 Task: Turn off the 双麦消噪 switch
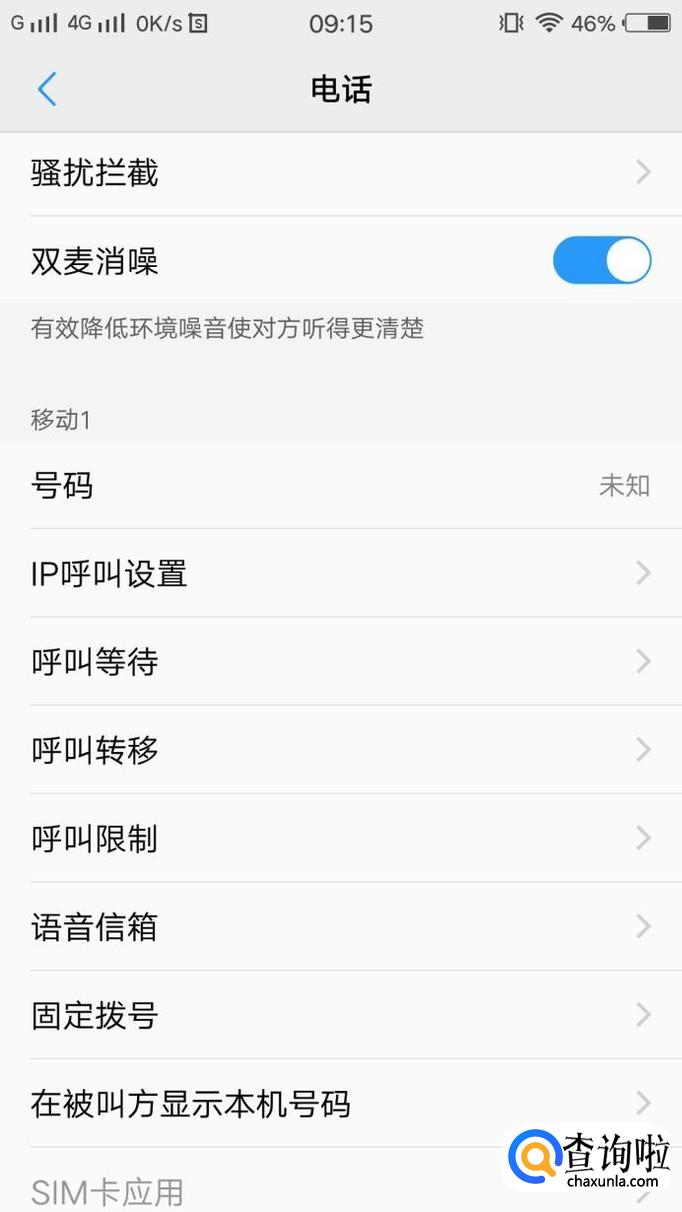(x=601, y=262)
